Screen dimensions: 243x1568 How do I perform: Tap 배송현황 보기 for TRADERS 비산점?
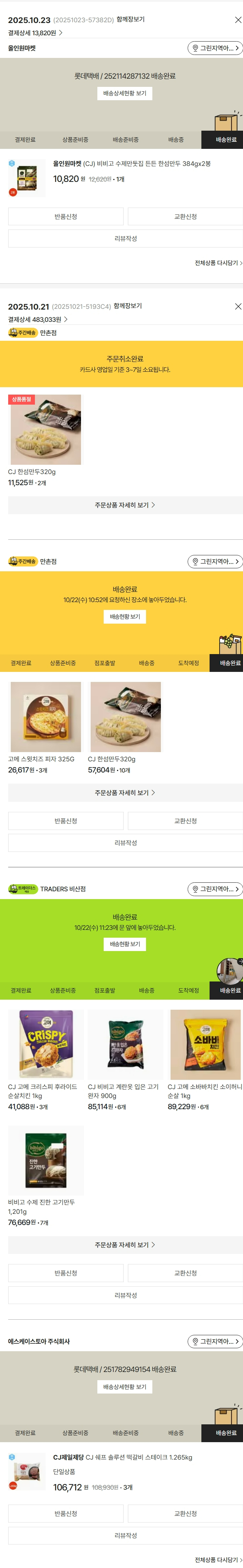pyautogui.click(x=124, y=945)
